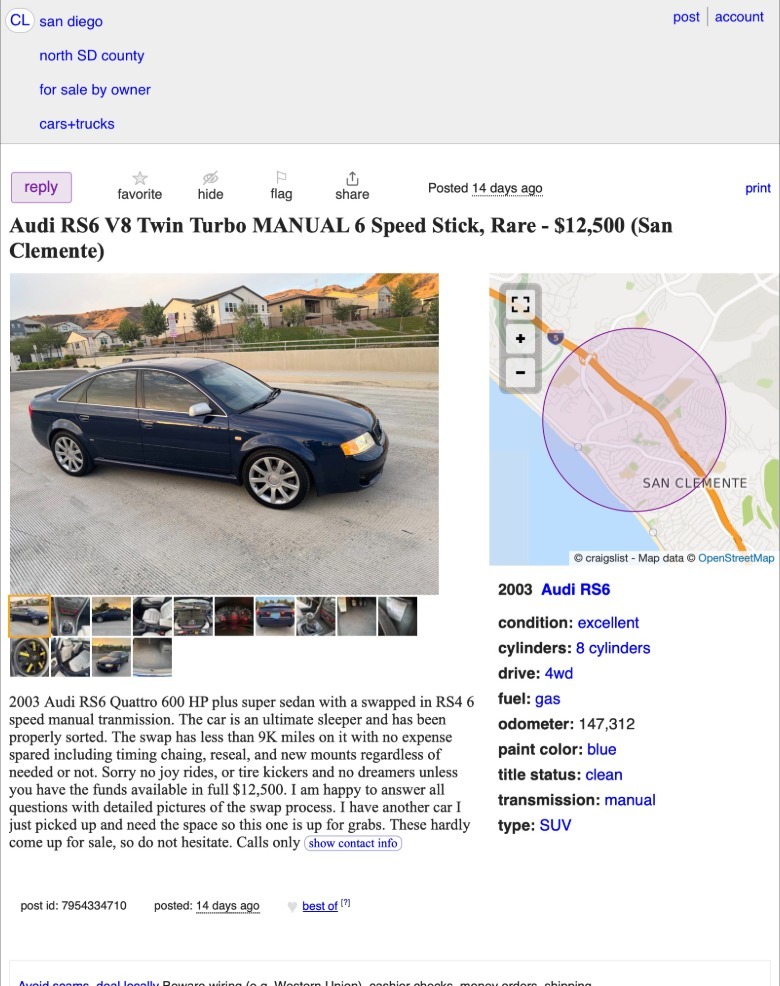Image resolution: width=780 pixels, height=986 pixels.
Task: Hide this posting
Action: click(x=210, y=186)
